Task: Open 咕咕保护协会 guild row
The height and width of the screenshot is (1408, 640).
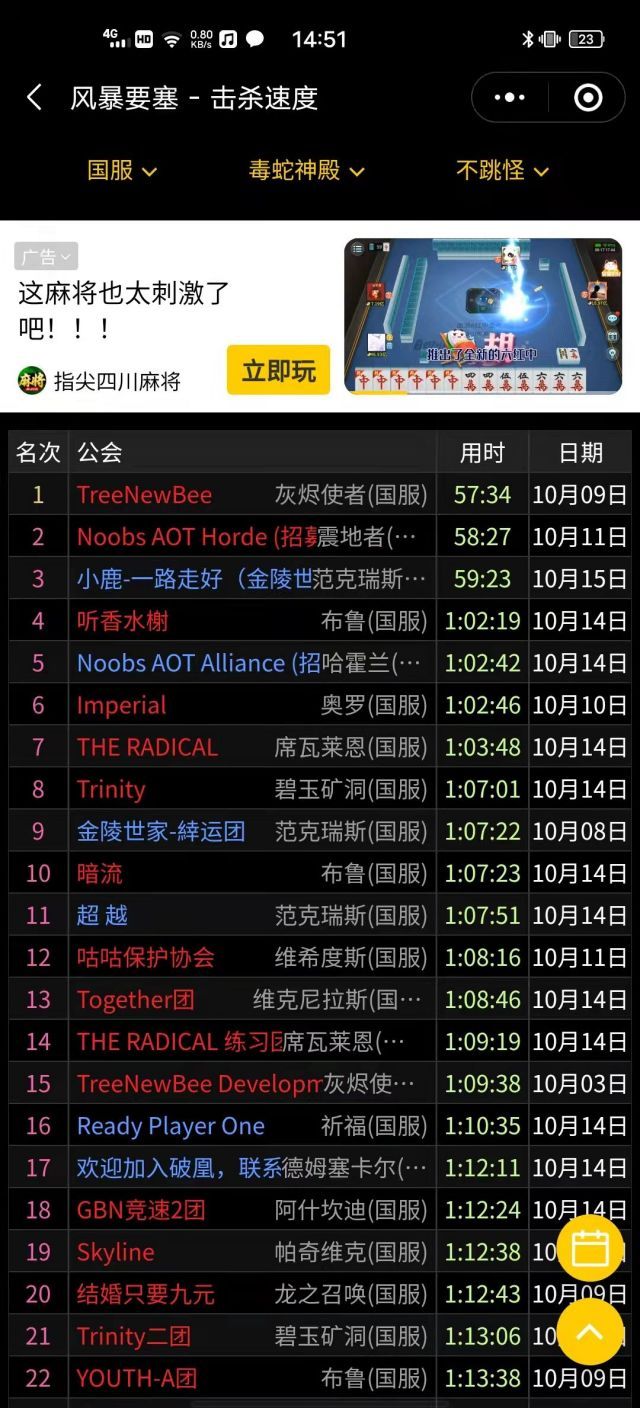Action: pyautogui.click(x=146, y=957)
